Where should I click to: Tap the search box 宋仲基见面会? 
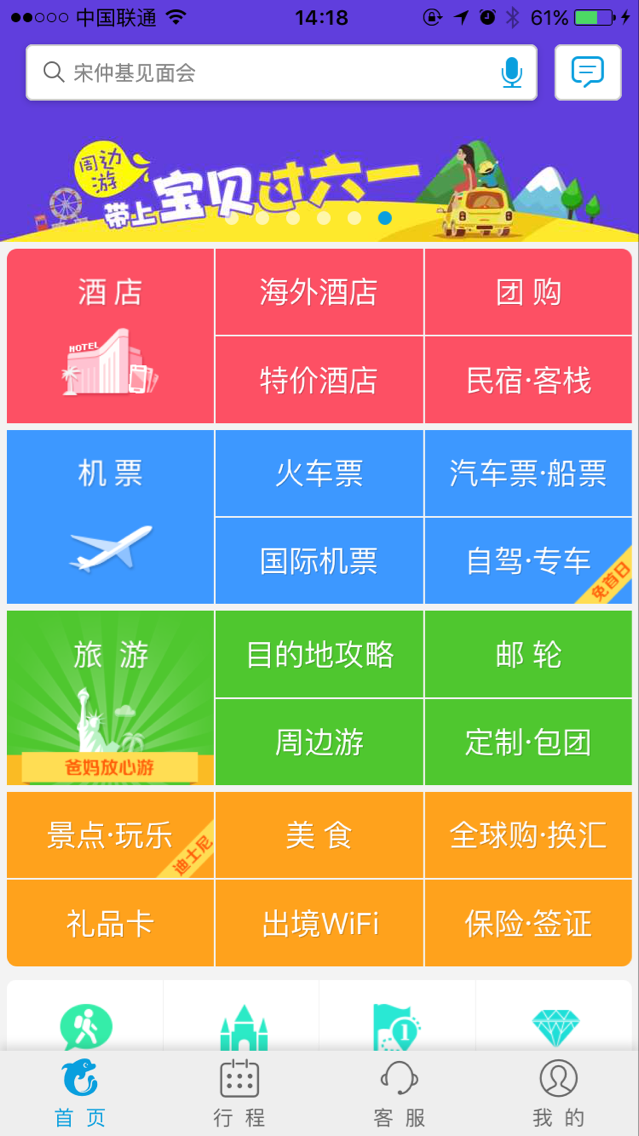pos(281,72)
